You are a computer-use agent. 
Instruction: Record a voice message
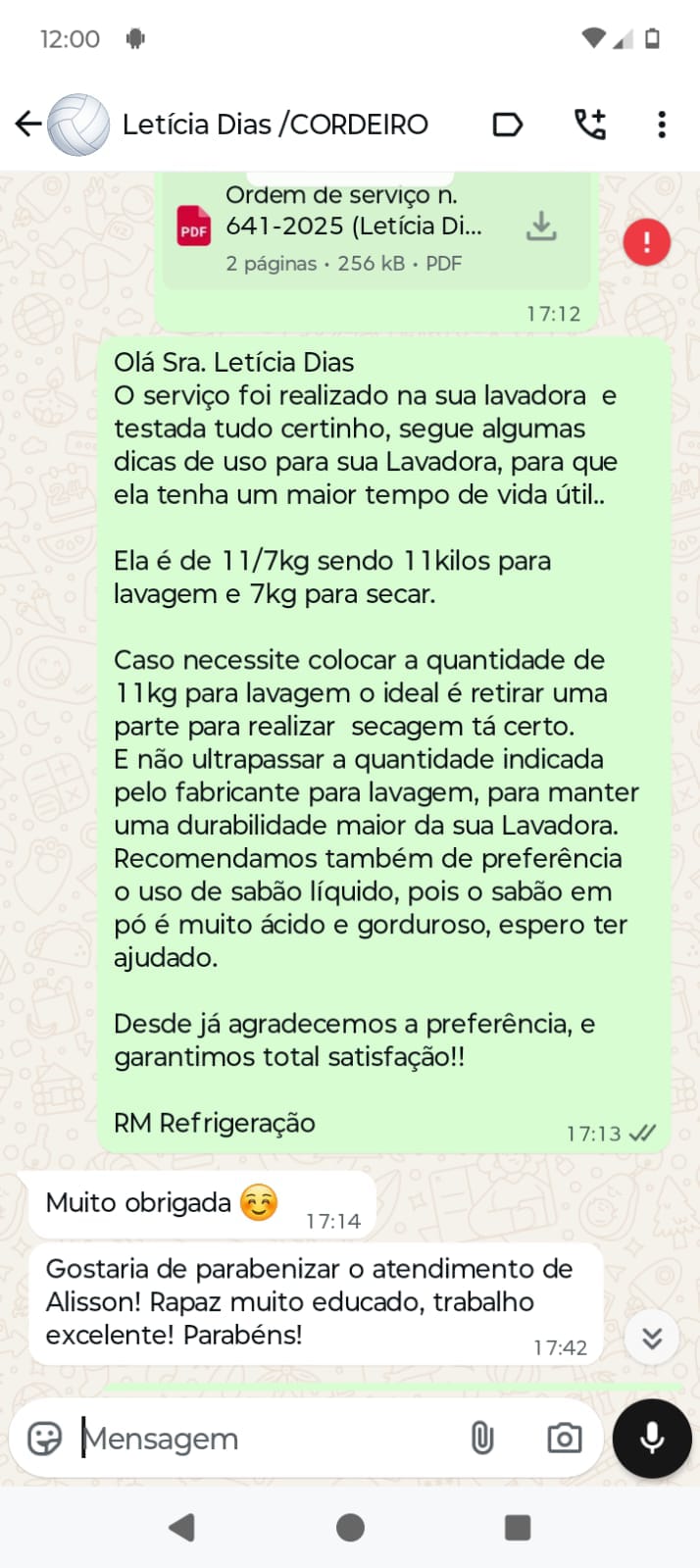pos(652,1439)
